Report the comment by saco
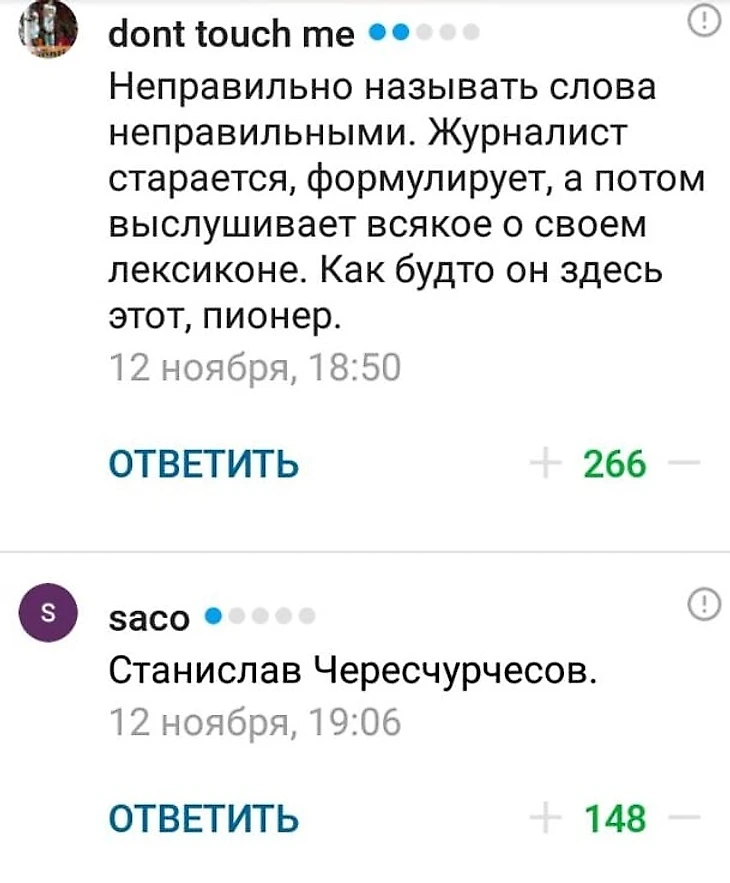The image size is (730, 883). coord(704,603)
